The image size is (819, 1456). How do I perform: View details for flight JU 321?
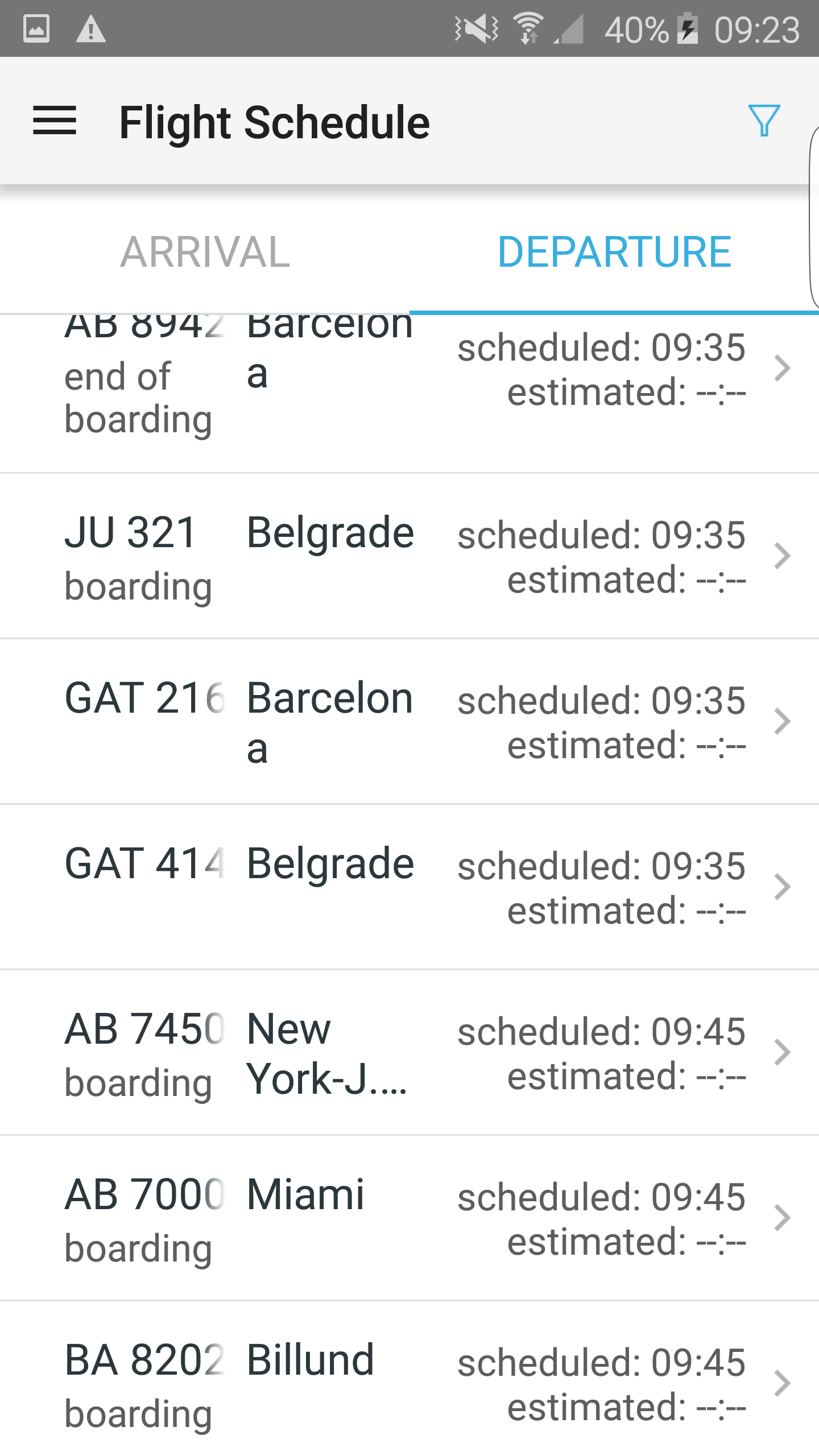(x=409, y=556)
